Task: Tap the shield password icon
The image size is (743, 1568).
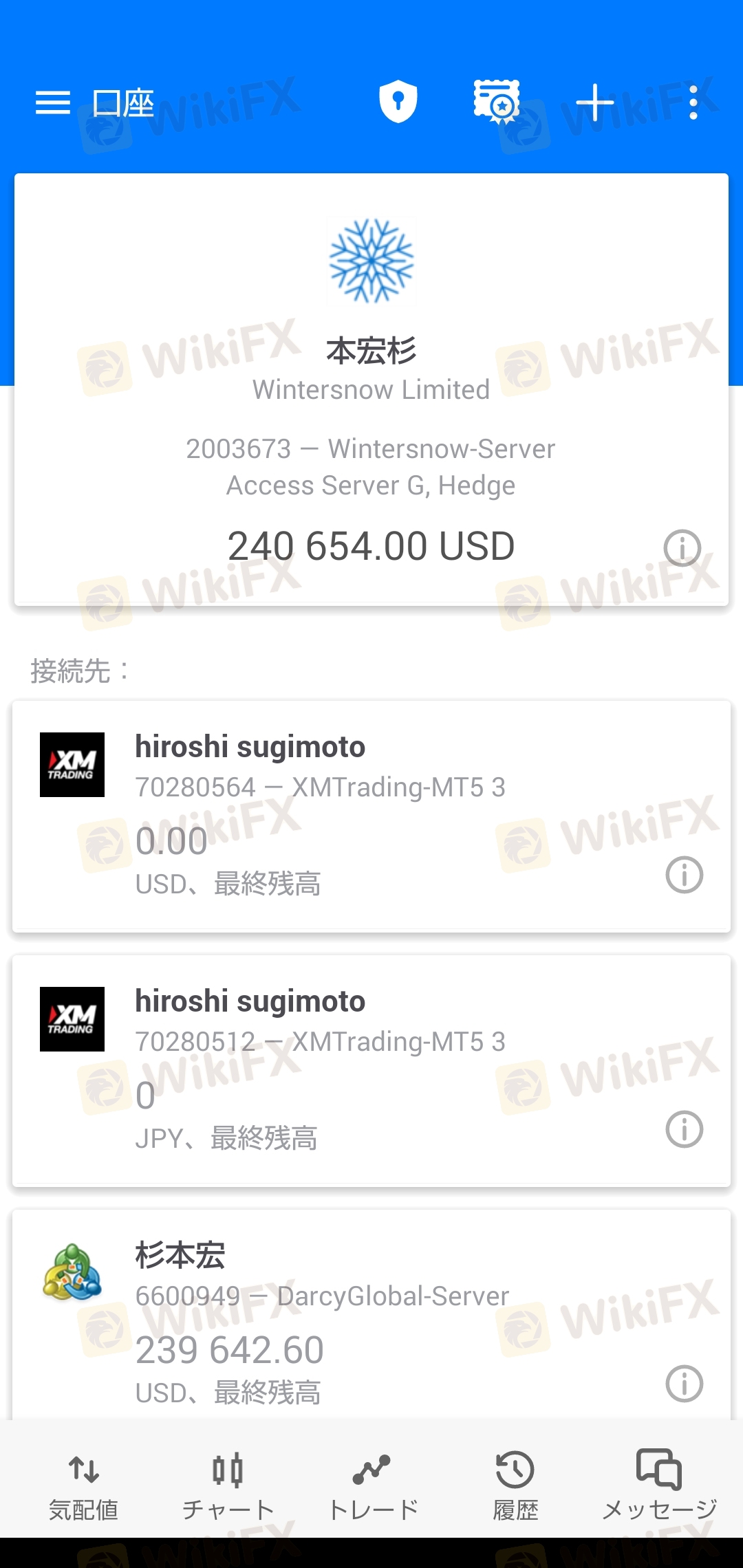Action: click(x=398, y=102)
